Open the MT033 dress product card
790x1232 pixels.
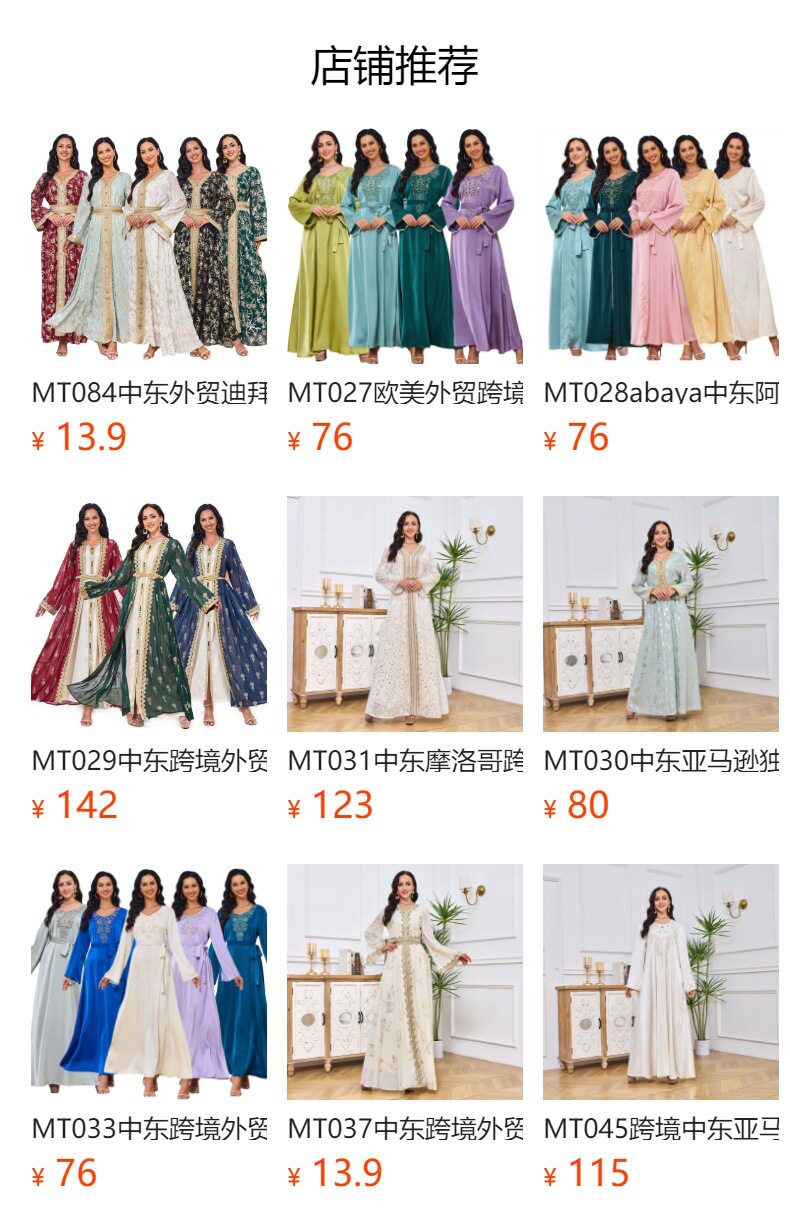point(149,982)
